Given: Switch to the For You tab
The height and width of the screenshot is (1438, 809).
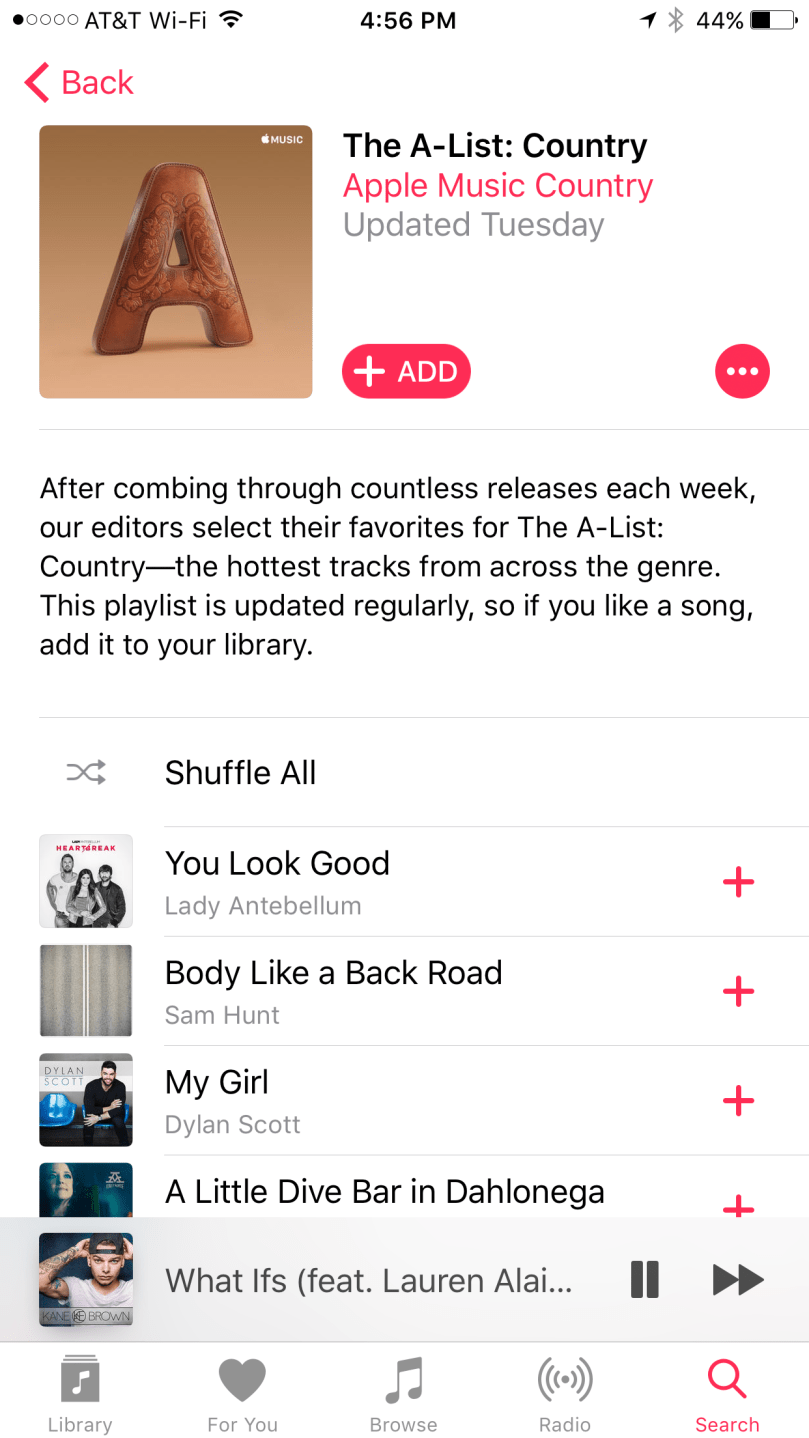Looking at the screenshot, I should 242,1396.
